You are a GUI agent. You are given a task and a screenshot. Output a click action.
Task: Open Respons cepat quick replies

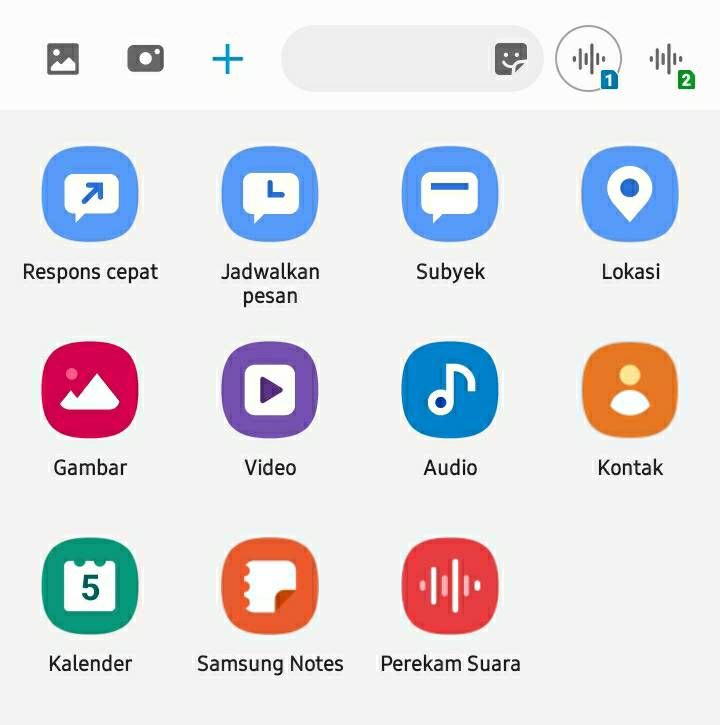pyautogui.click(x=90, y=195)
